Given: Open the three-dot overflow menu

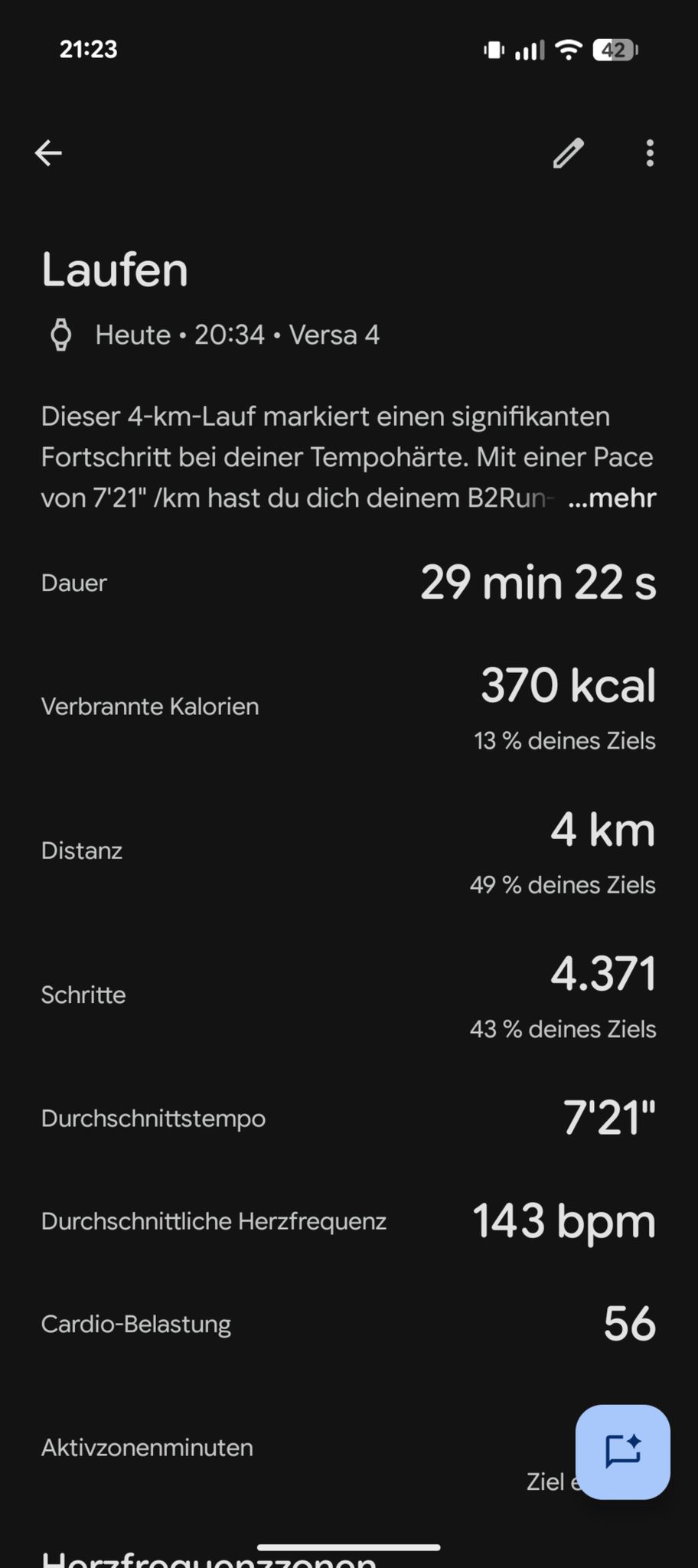Looking at the screenshot, I should click(650, 153).
